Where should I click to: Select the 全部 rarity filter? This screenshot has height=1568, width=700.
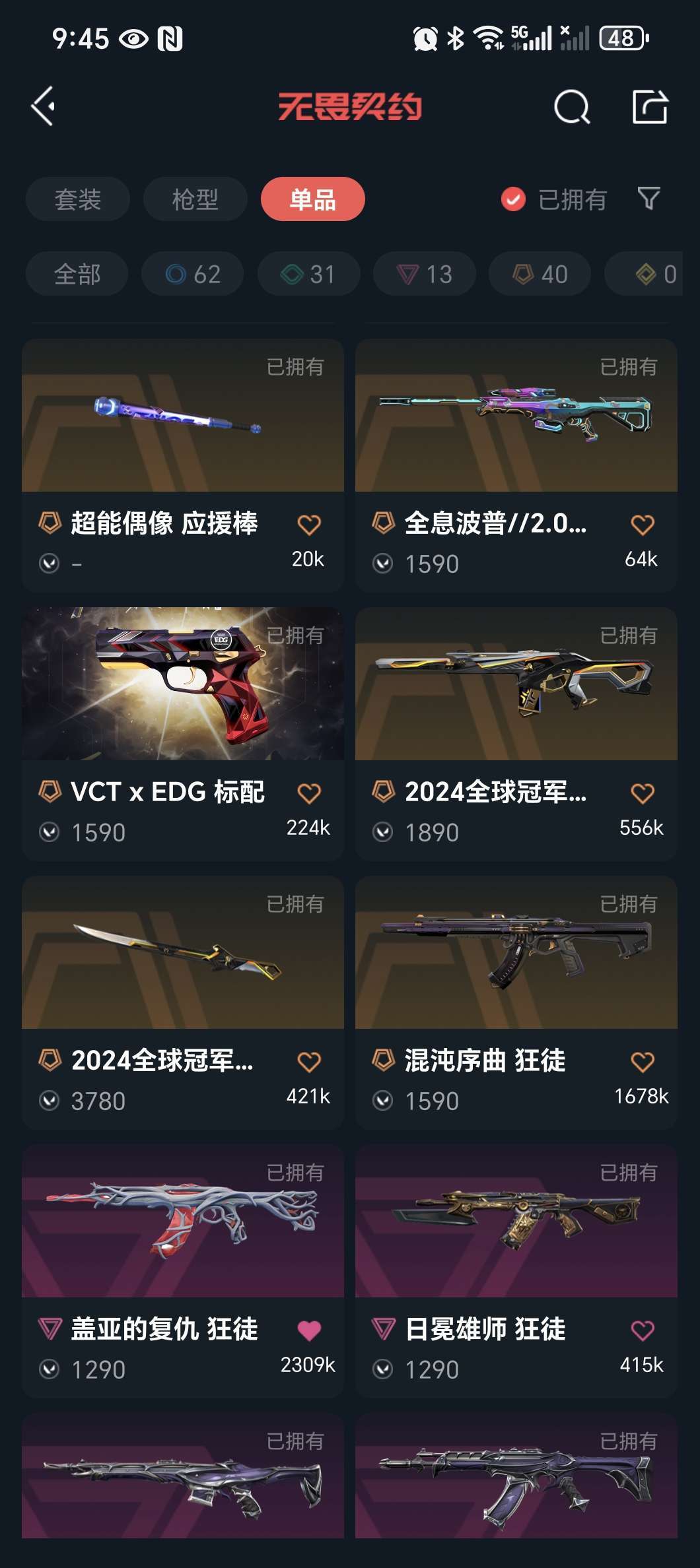click(77, 274)
